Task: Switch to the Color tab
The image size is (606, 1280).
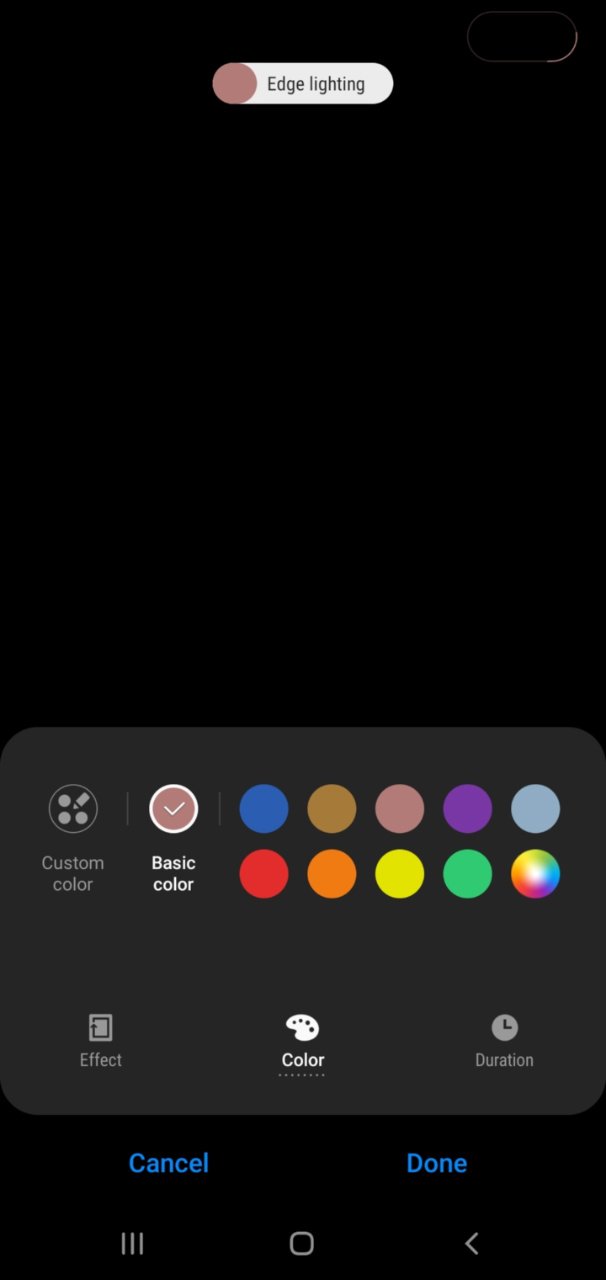Action: tap(302, 1040)
